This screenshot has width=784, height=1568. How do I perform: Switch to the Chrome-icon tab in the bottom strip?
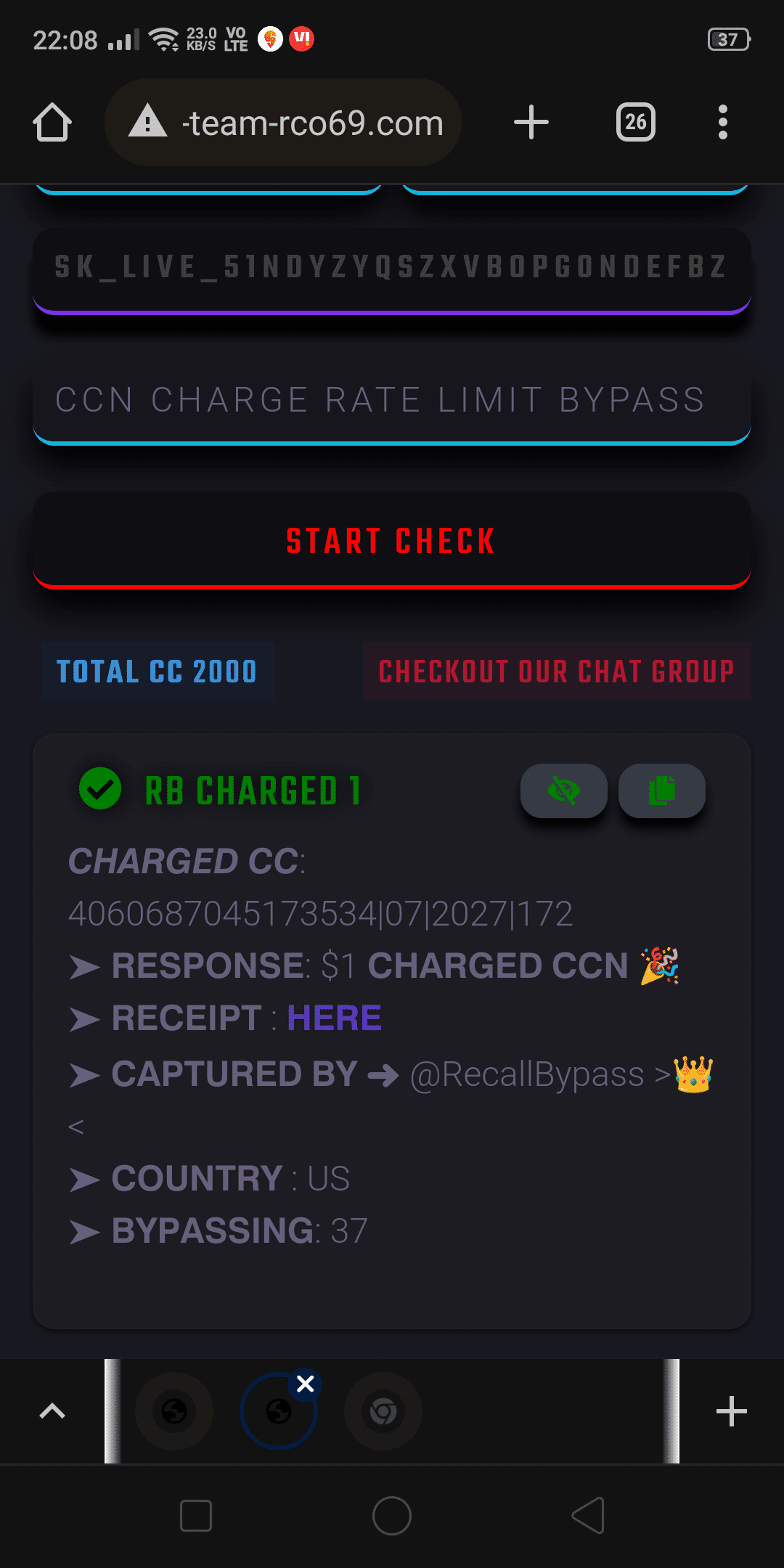(x=383, y=1411)
